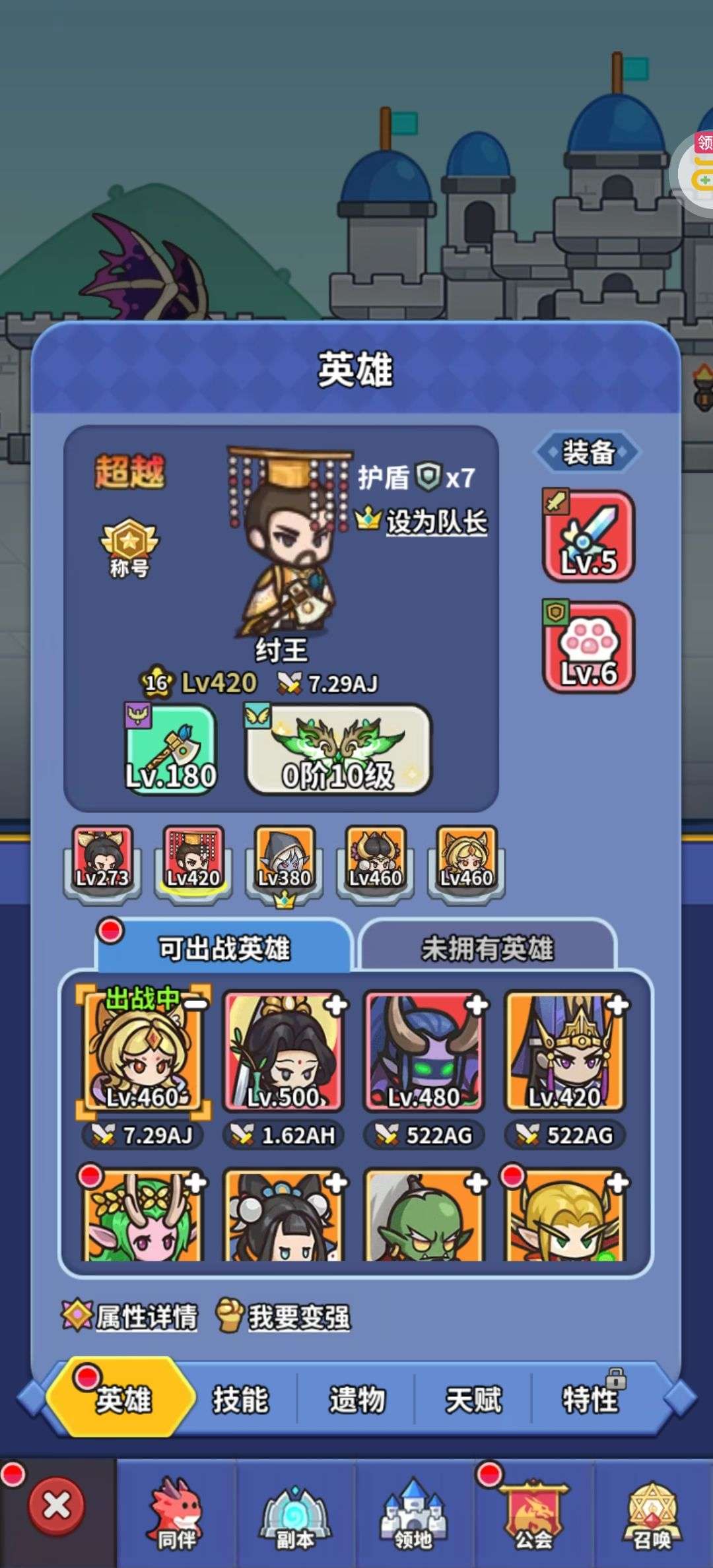This screenshot has width=713, height=1568.
Task: Switch to 可出战英雄 tab
Action: (223, 948)
